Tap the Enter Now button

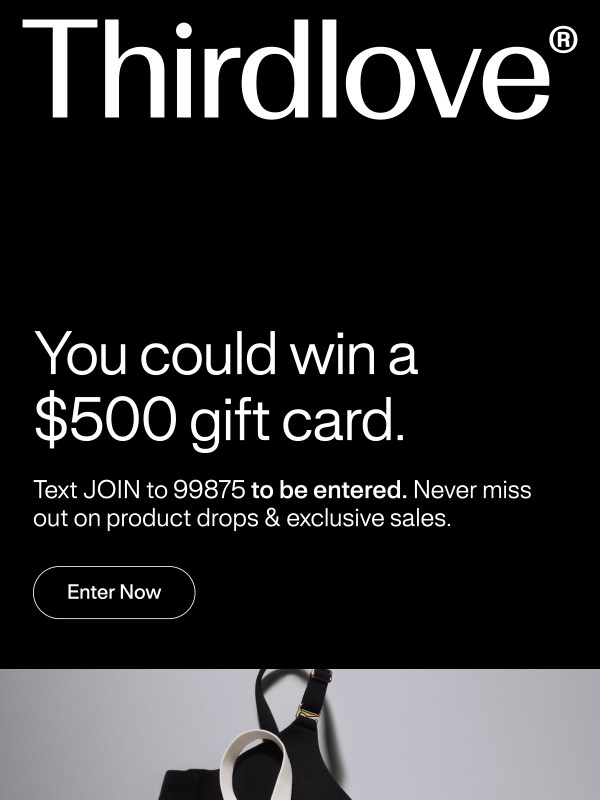click(114, 592)
